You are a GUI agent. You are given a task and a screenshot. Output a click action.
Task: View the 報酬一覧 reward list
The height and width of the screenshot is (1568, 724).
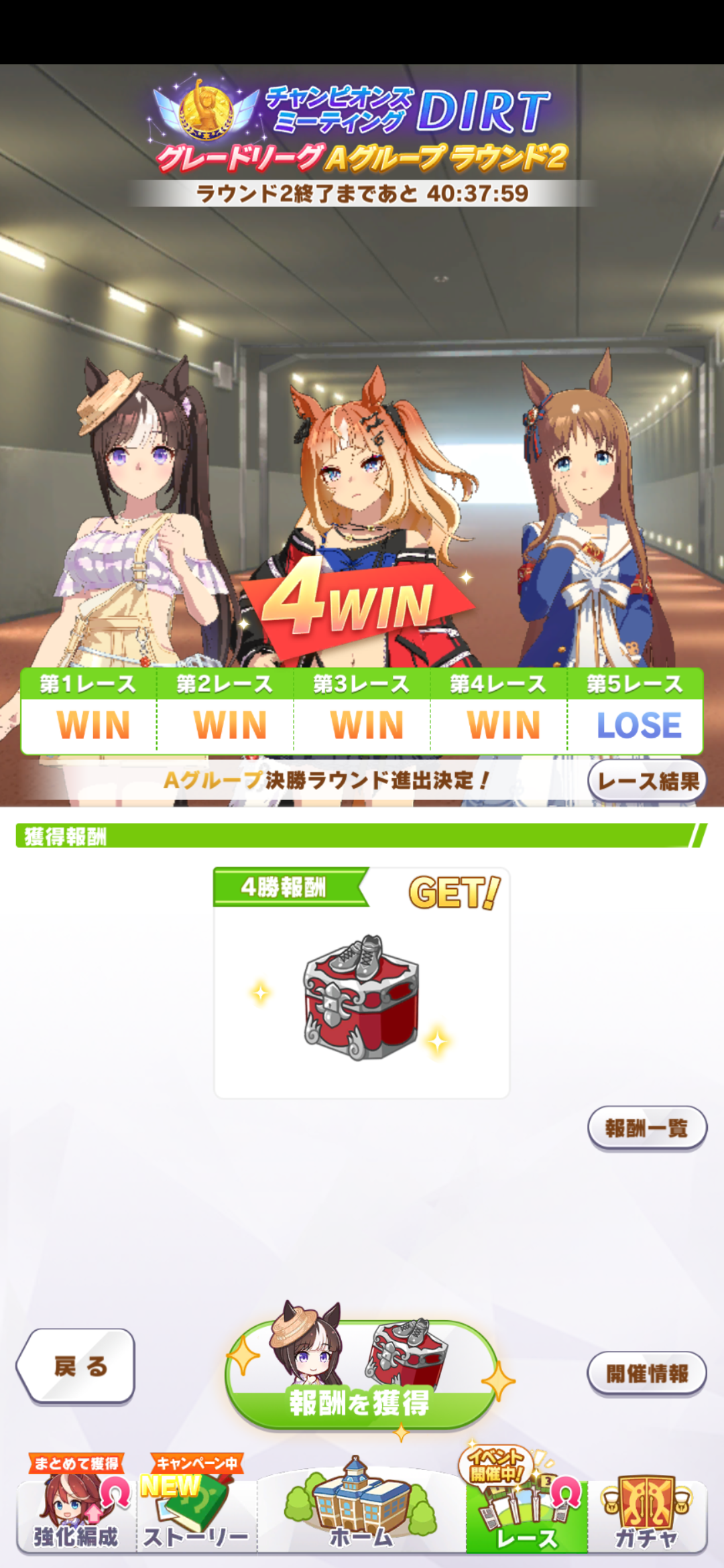coord(647,1128)
